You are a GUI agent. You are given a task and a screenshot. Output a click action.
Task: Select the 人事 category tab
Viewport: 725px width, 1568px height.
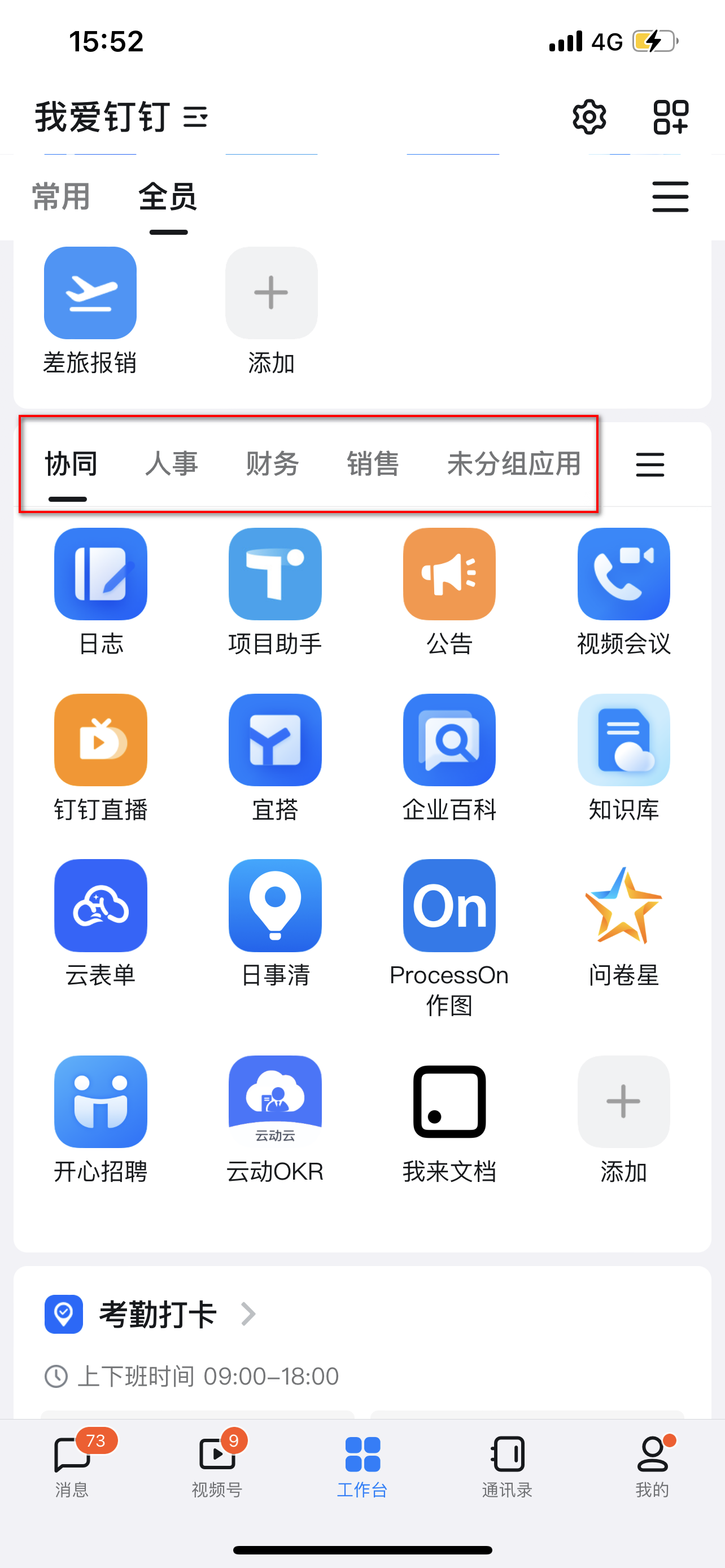coord(172,464)
